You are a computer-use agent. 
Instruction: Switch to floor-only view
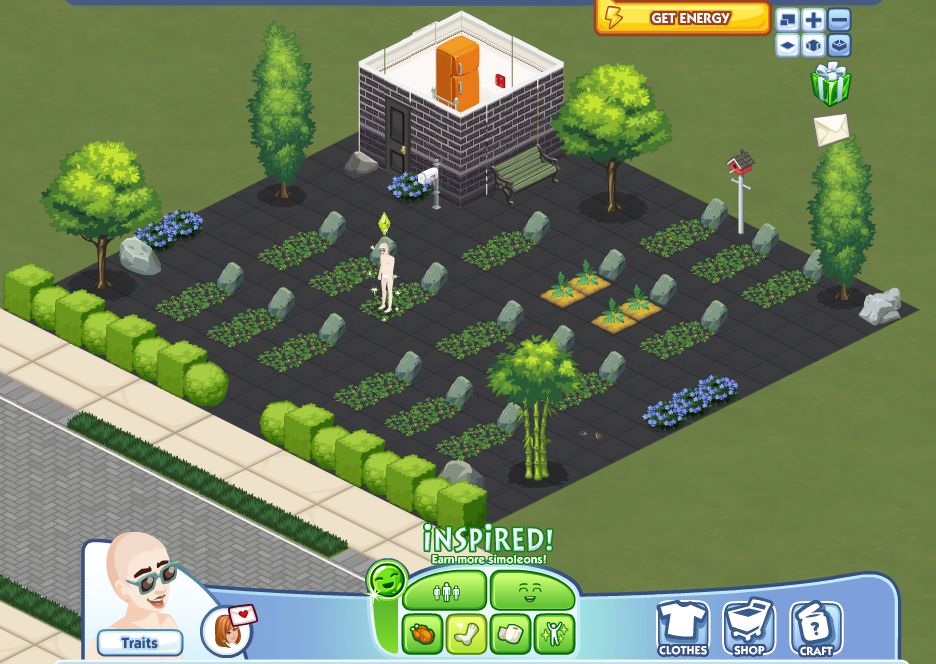click(x=788, y=46)
